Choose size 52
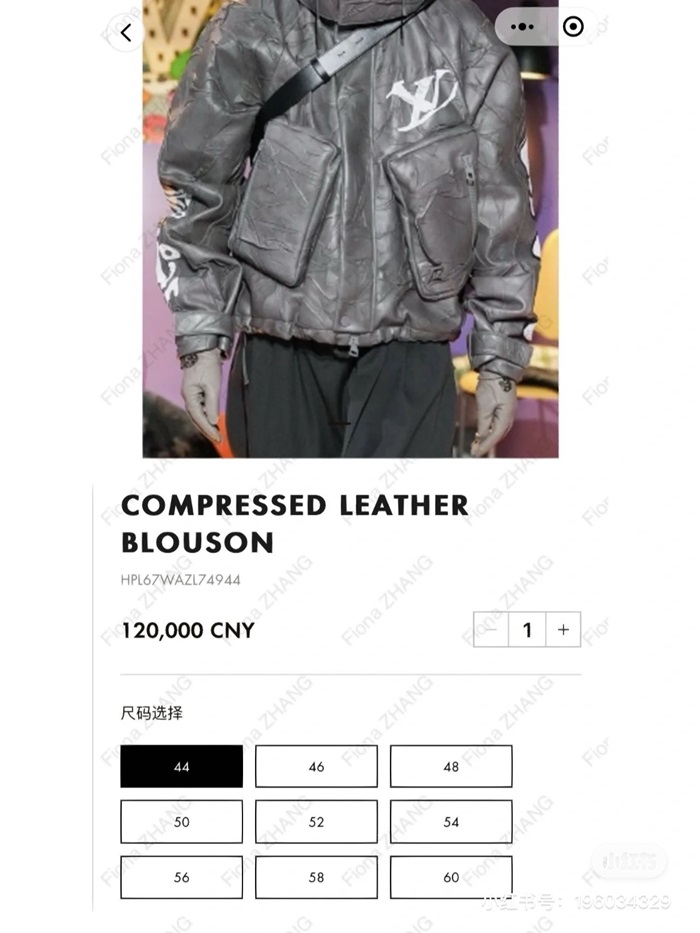The width and height of the screenshot is (700, 933). click(316, 822)
